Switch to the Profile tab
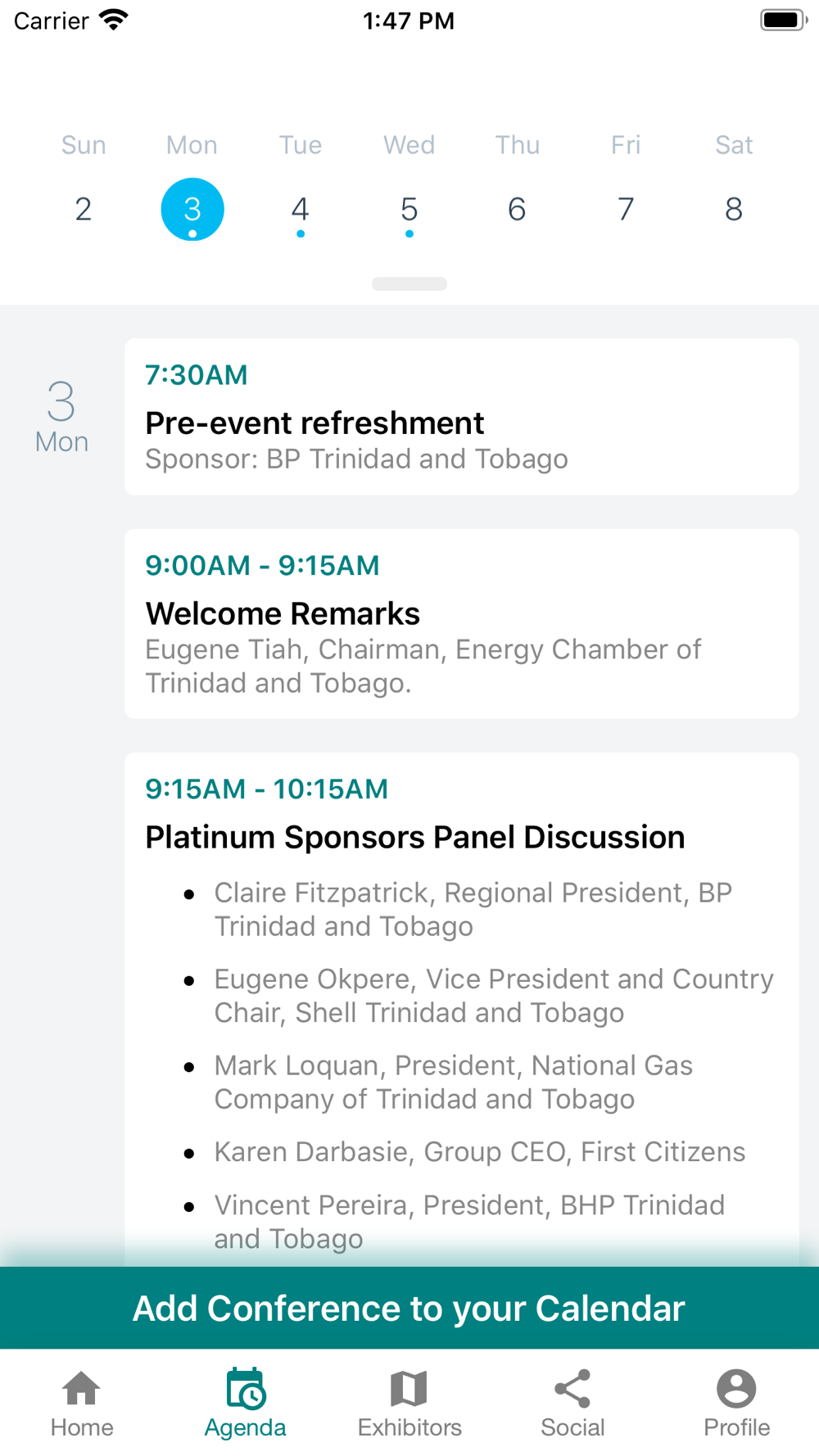 pos(737,1403)
